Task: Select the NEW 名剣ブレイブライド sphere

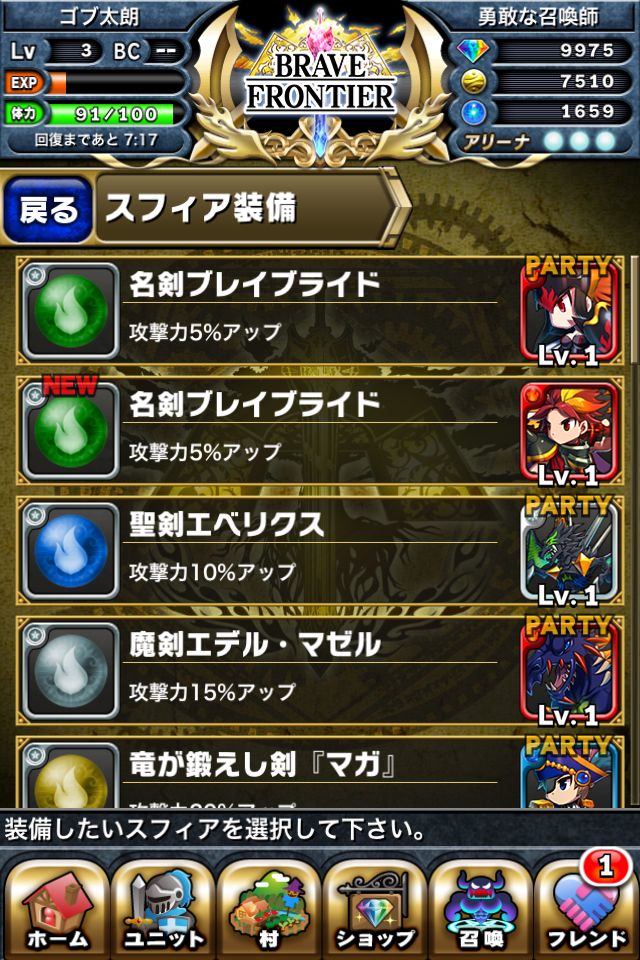Action: (310, 431)
